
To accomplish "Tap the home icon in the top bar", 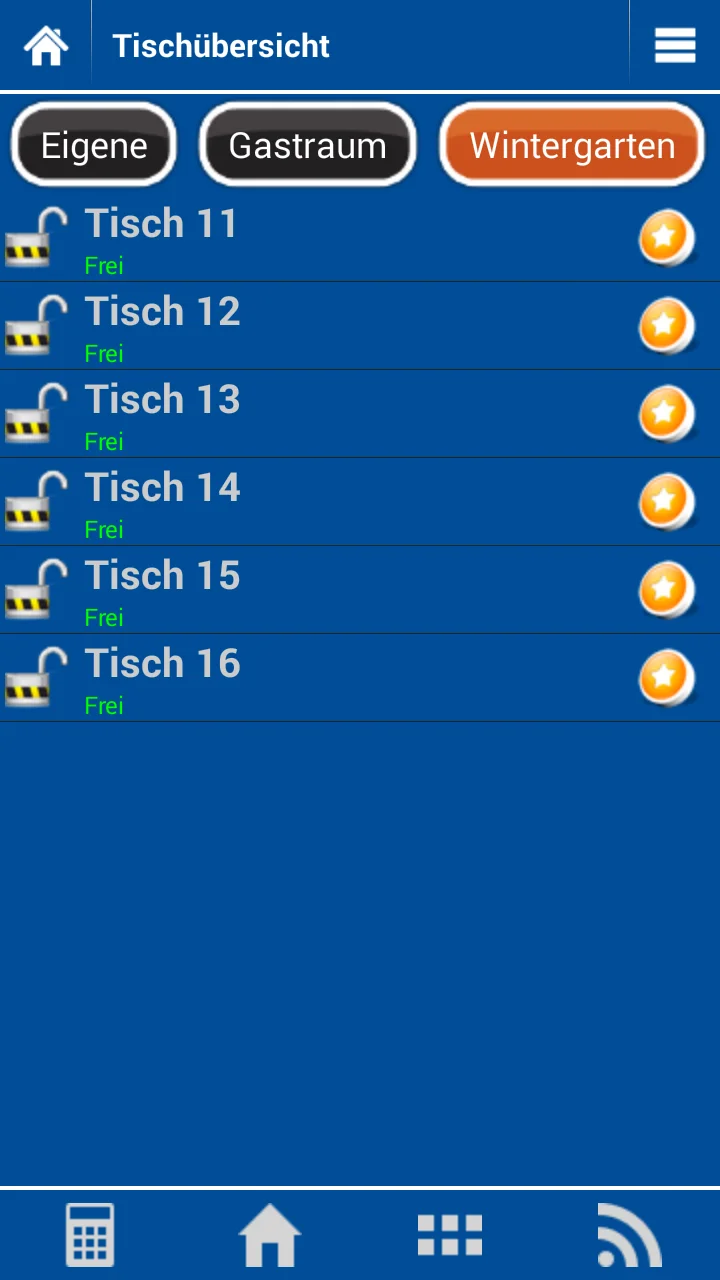I will 46,46.
